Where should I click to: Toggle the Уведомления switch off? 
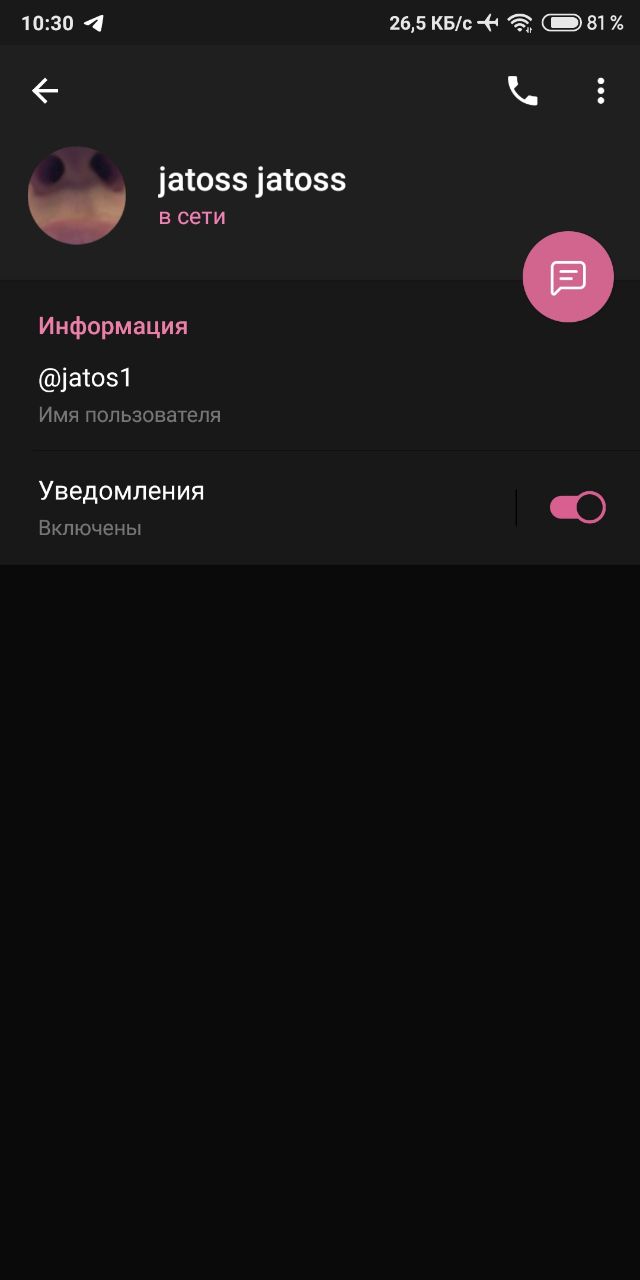click(578, 507)
